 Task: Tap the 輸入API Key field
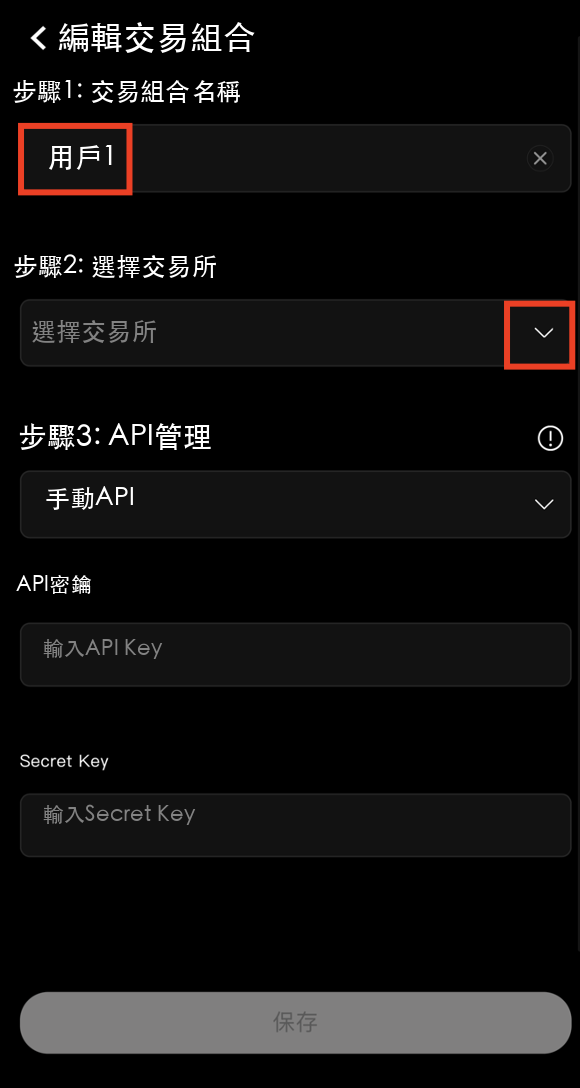coord(295,654)
